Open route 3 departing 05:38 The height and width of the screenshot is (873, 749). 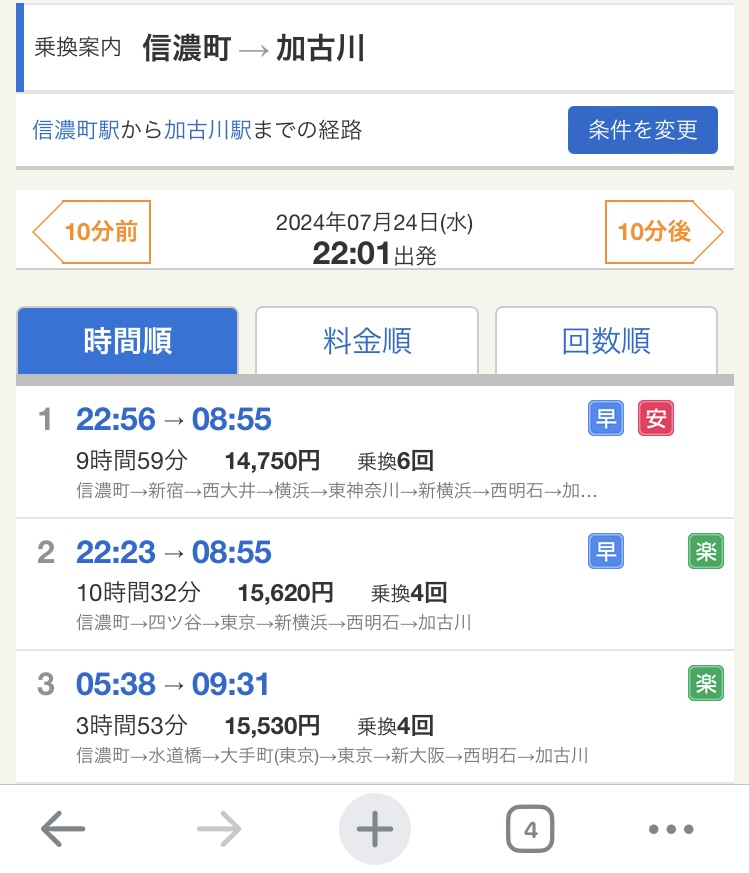[x=174, y=685]
